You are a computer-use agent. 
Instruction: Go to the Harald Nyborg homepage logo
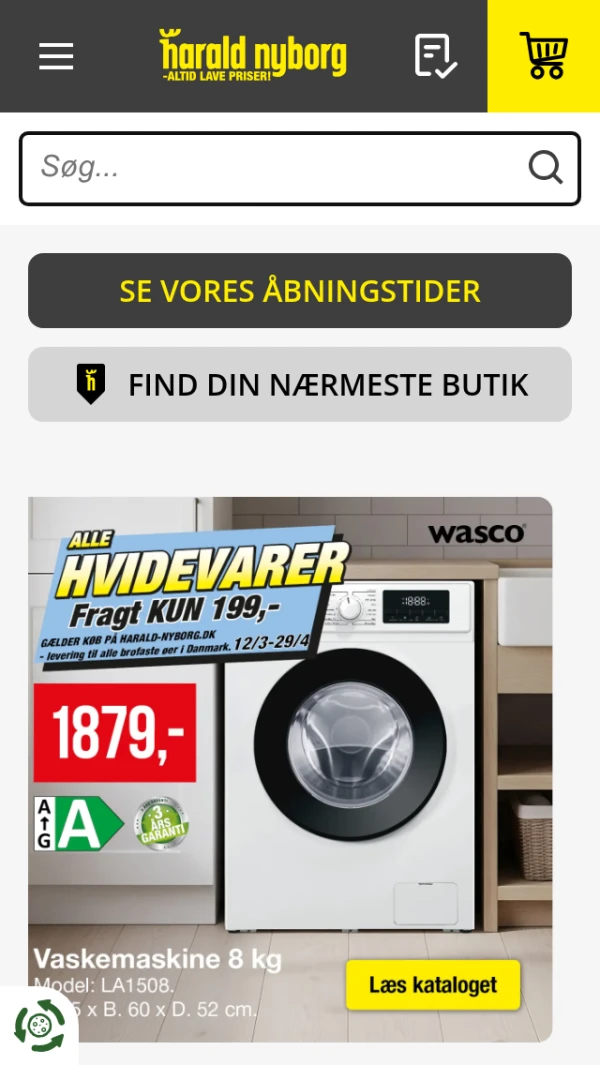(x=253, y=56)
